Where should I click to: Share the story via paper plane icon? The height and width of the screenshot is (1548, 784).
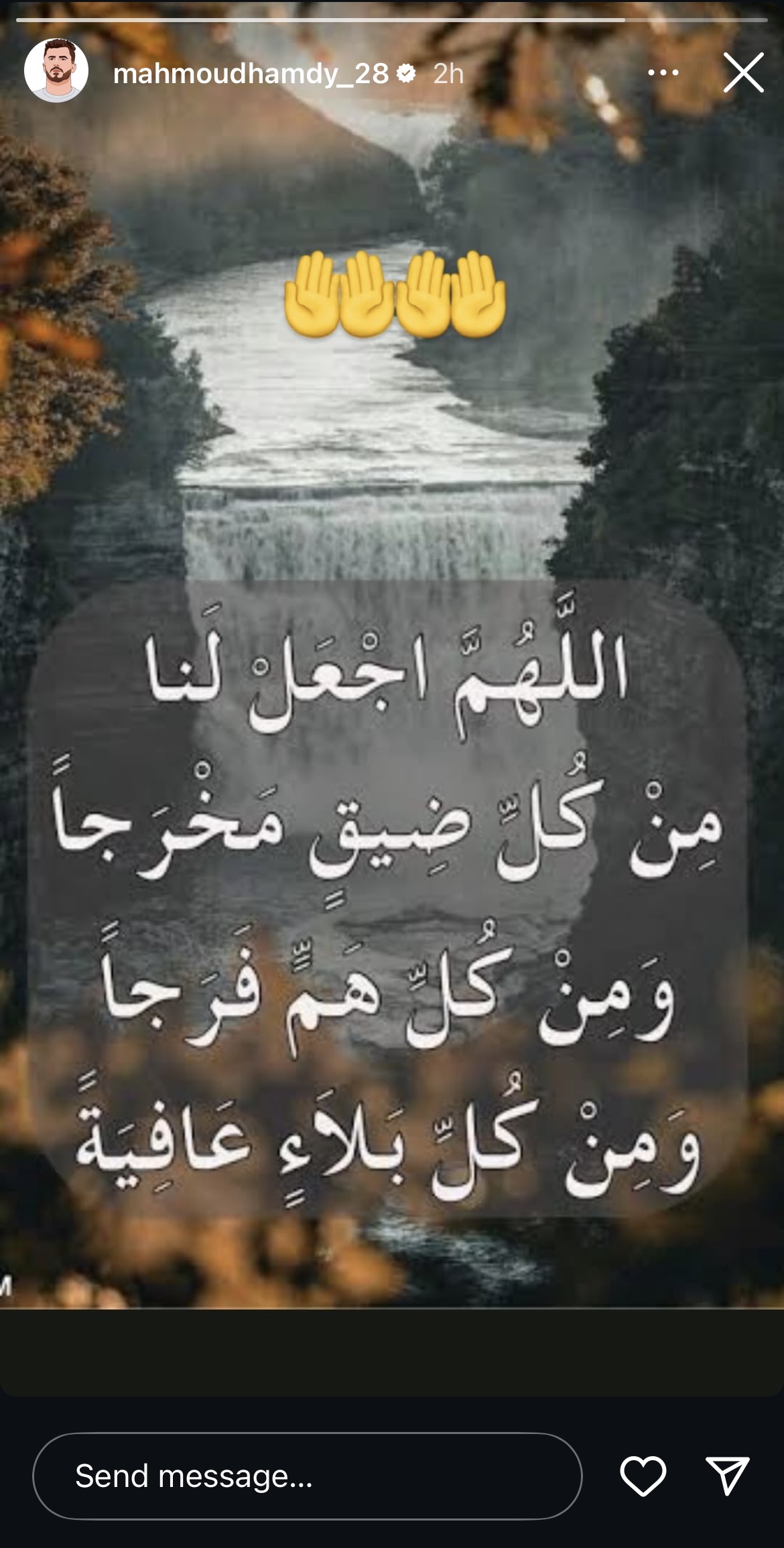(728, 1476)
